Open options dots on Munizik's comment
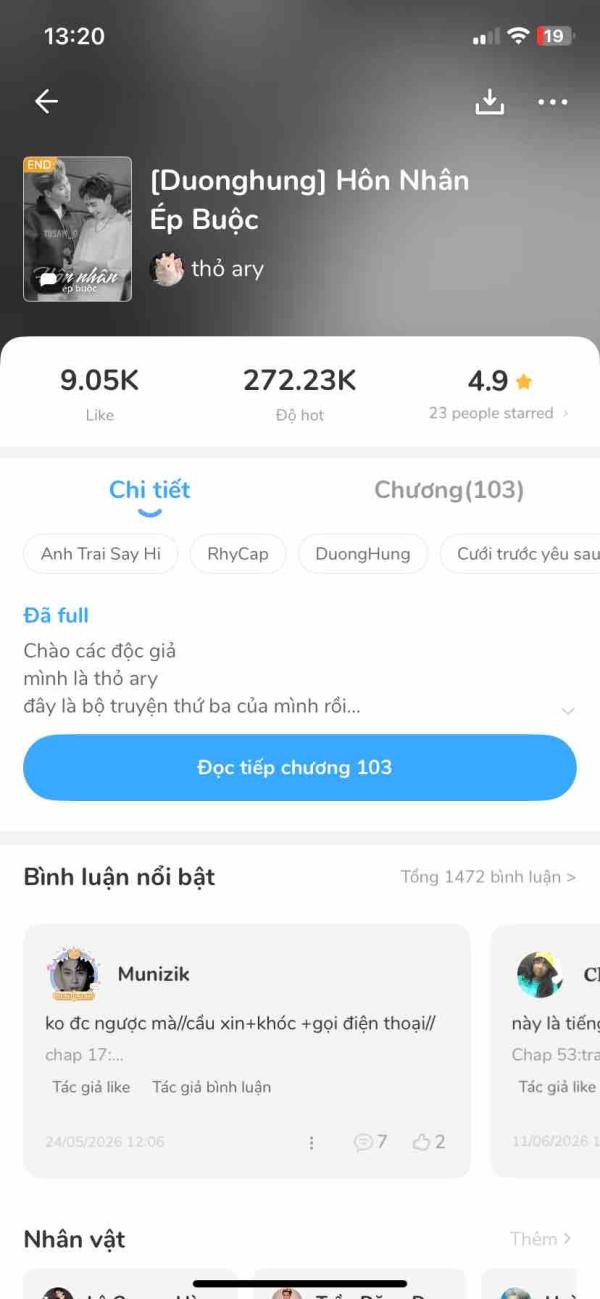Viewport: 600px width, 1299px height. click(311, 1142)
